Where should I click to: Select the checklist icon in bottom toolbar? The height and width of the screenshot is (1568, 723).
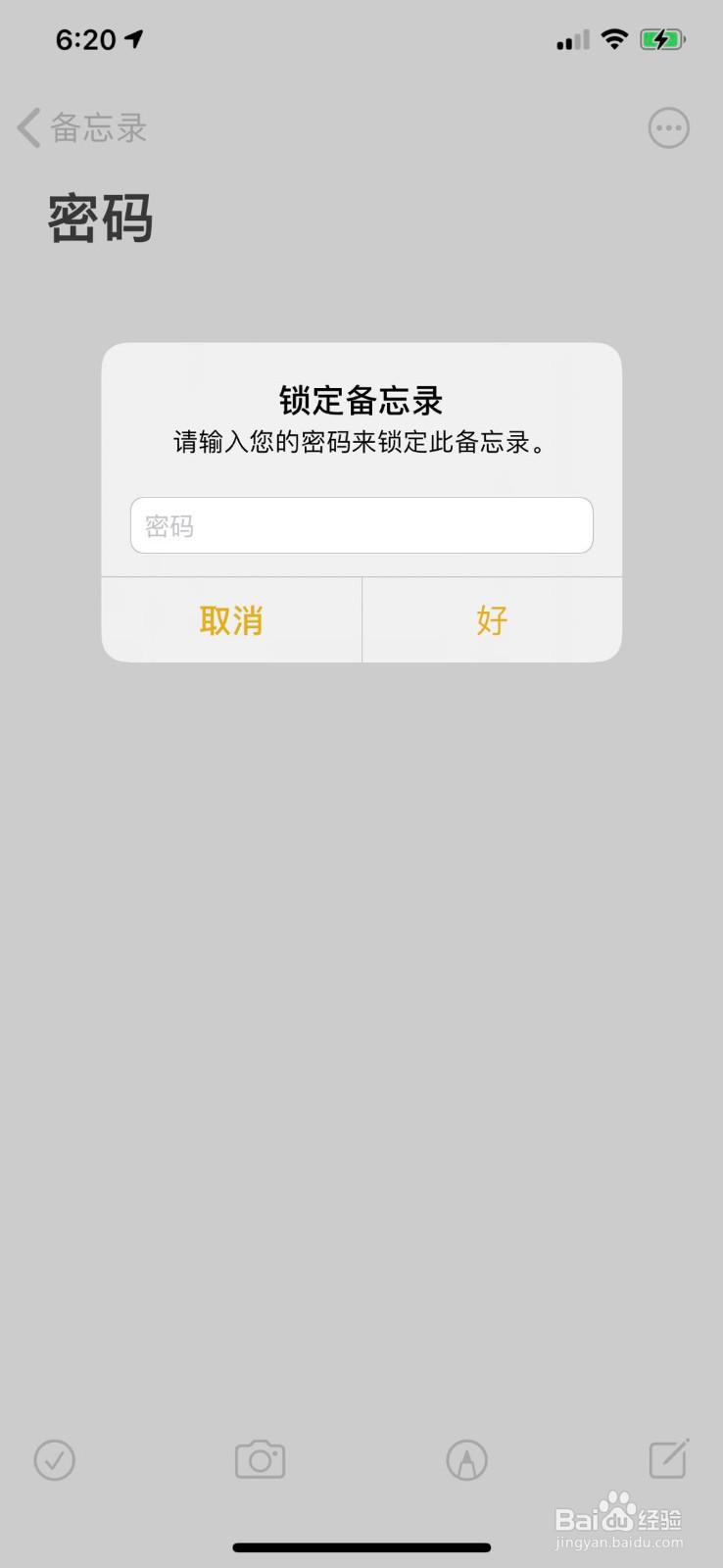coord(54,1460)
